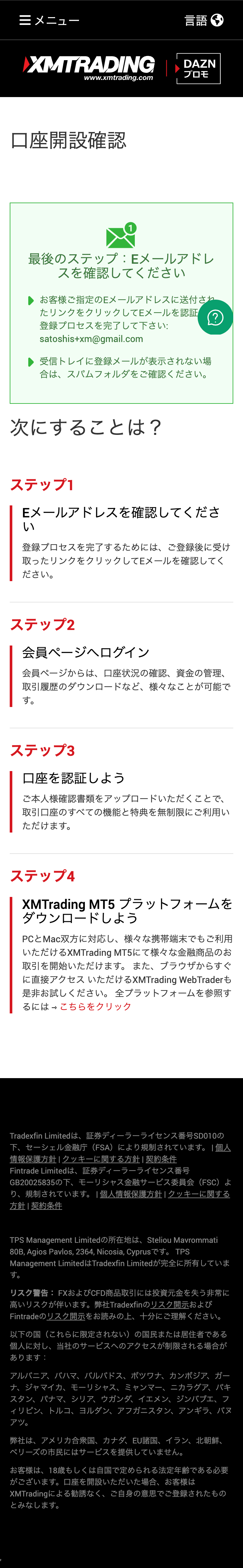
Task: Read Tradexfin Limited's 契約条件
Action: coord(161,1159)
